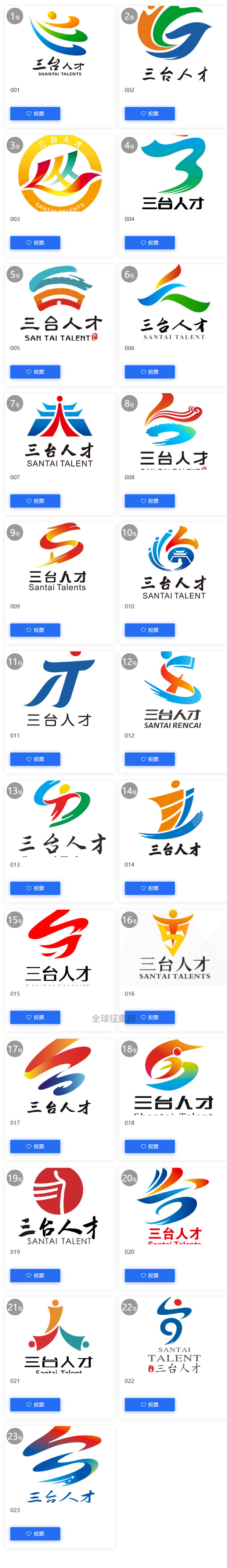Viewport: 227px width, 1568px height.
Task: Cast a vote for entry 010
Action: [150, 630]
